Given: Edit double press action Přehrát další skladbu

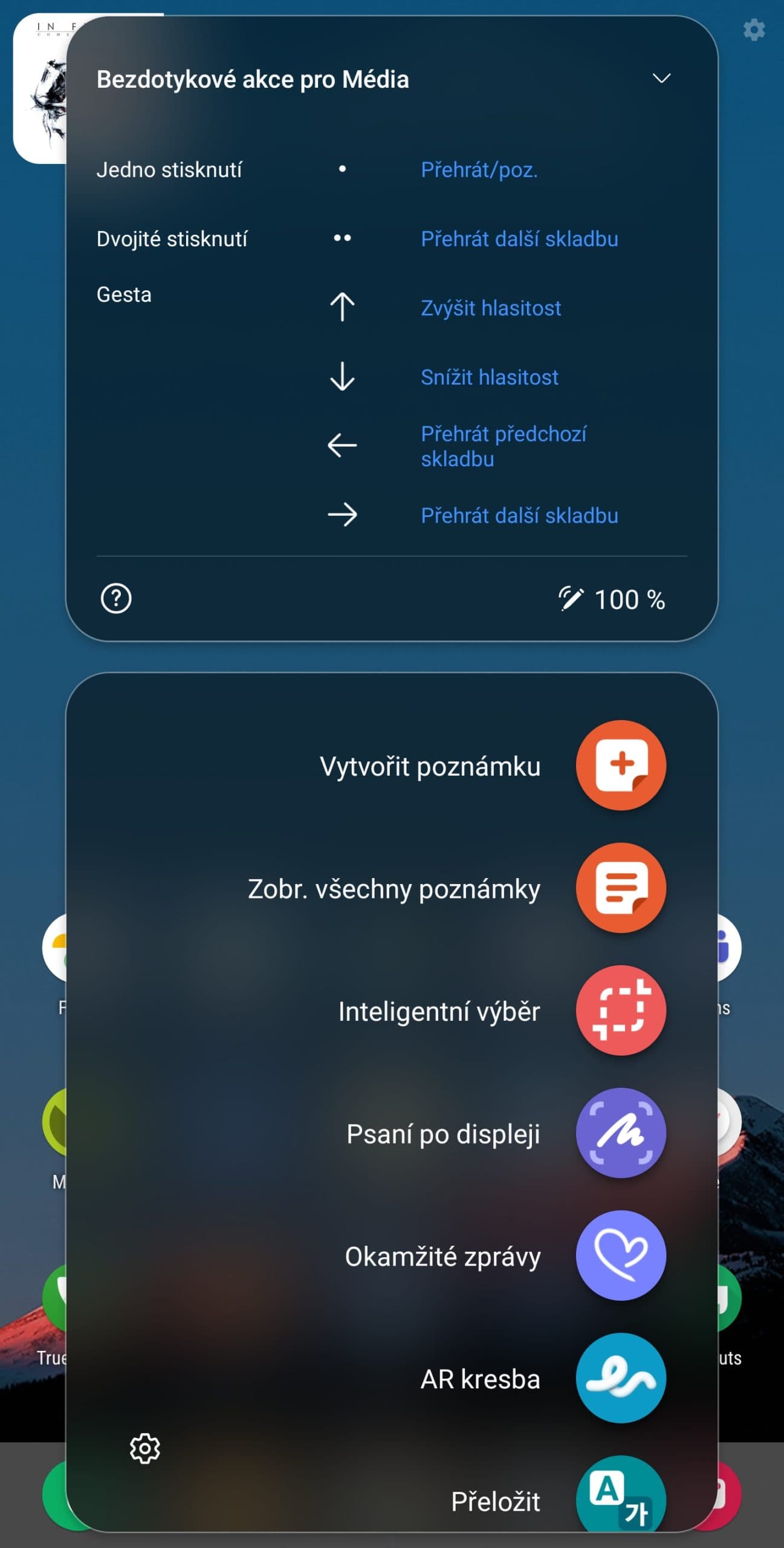Looking at the screenshot, I should coord(519,239).
